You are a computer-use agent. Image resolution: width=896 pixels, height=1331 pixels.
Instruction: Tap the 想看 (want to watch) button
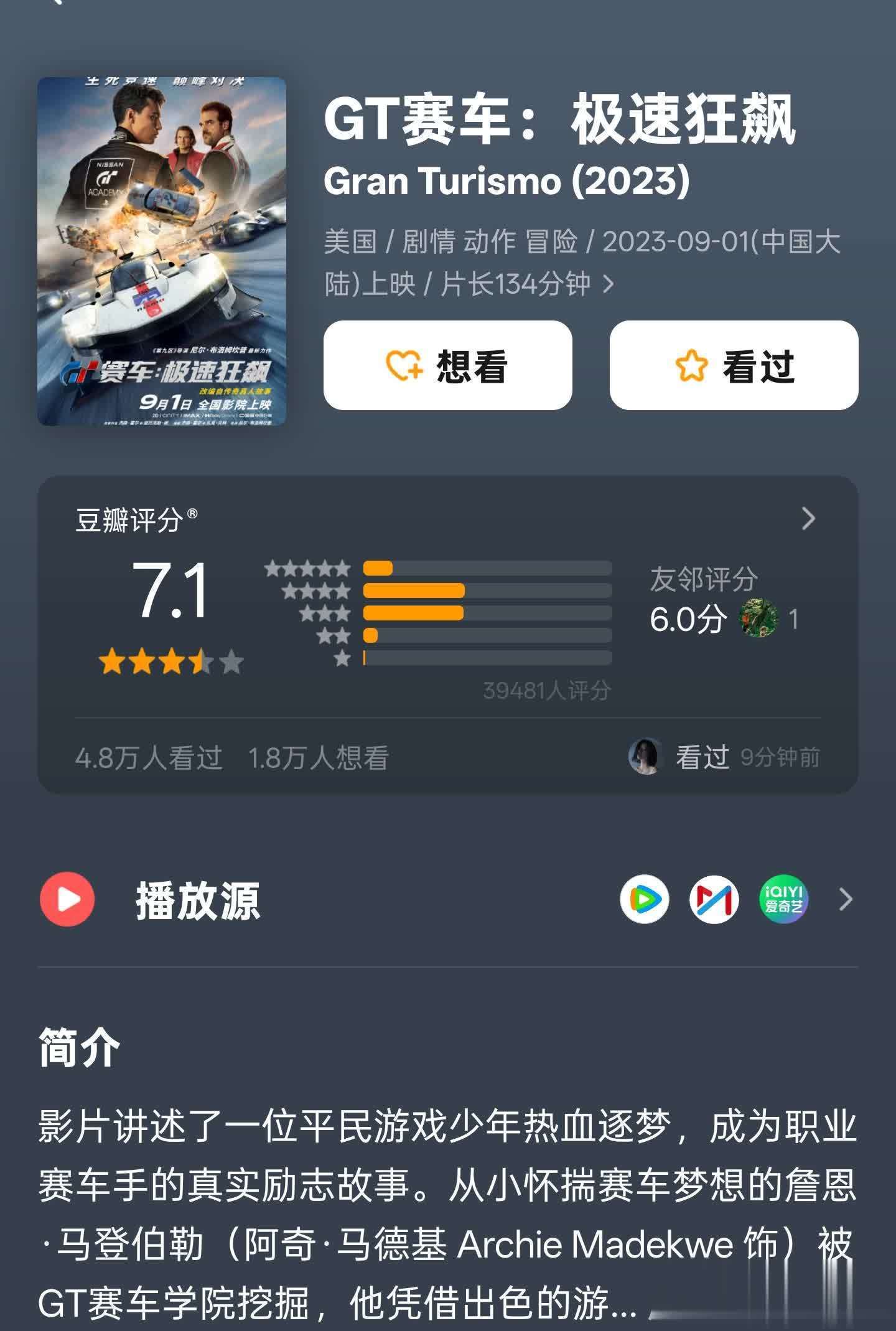tap(447, 365)
